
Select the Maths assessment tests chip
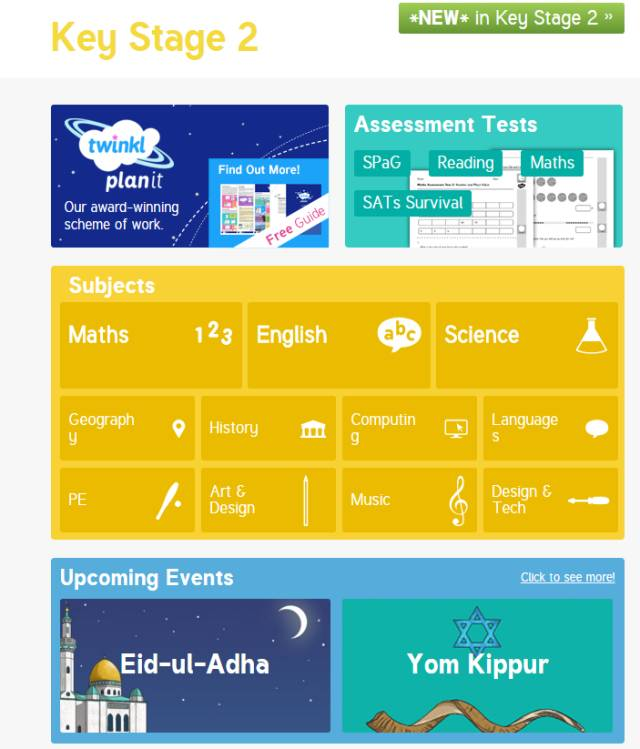click(x=552, y=162)
